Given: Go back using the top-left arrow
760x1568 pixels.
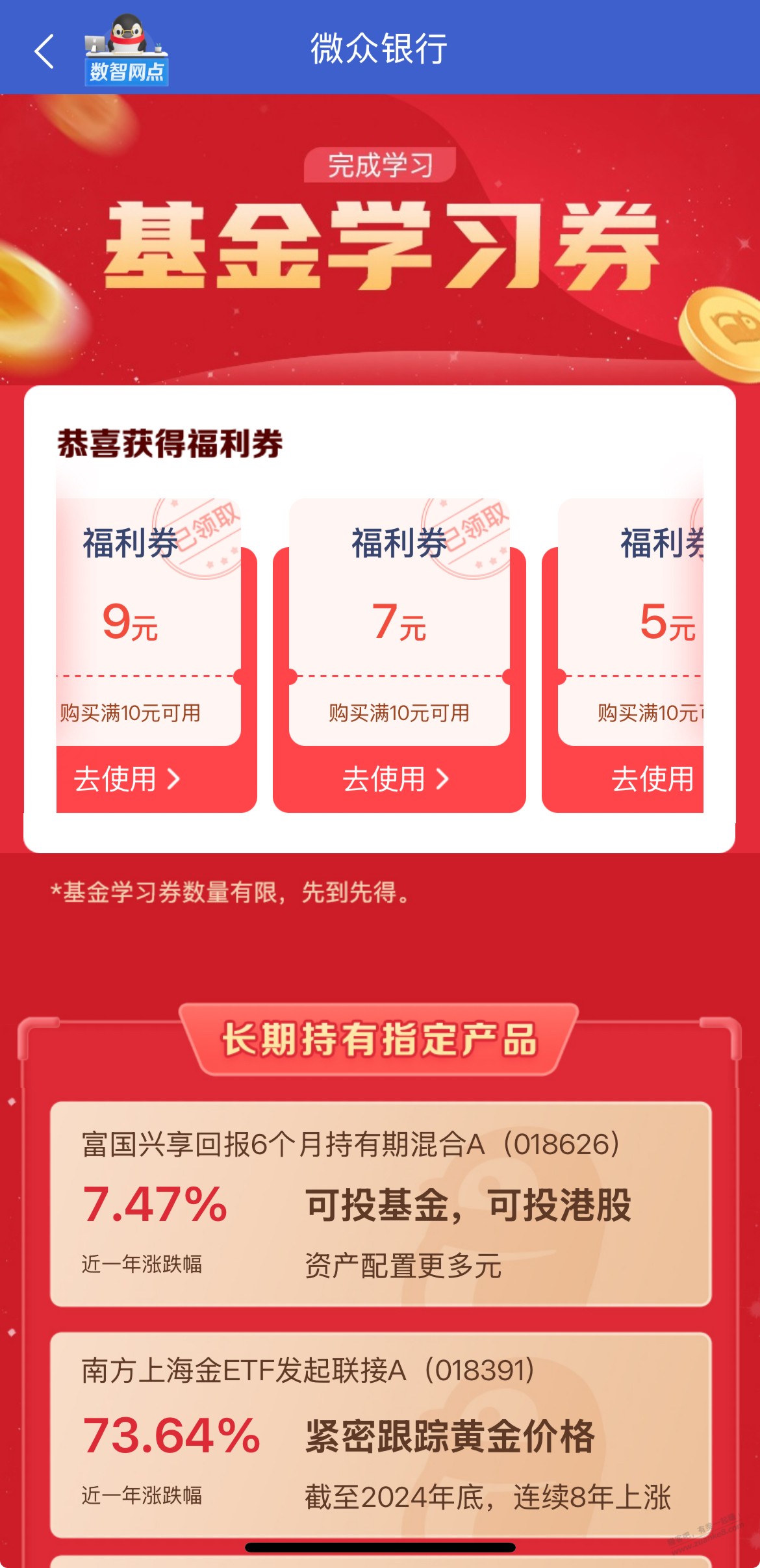Looking at the screenshot, I should pyautogui.click(x=44, y=51).
